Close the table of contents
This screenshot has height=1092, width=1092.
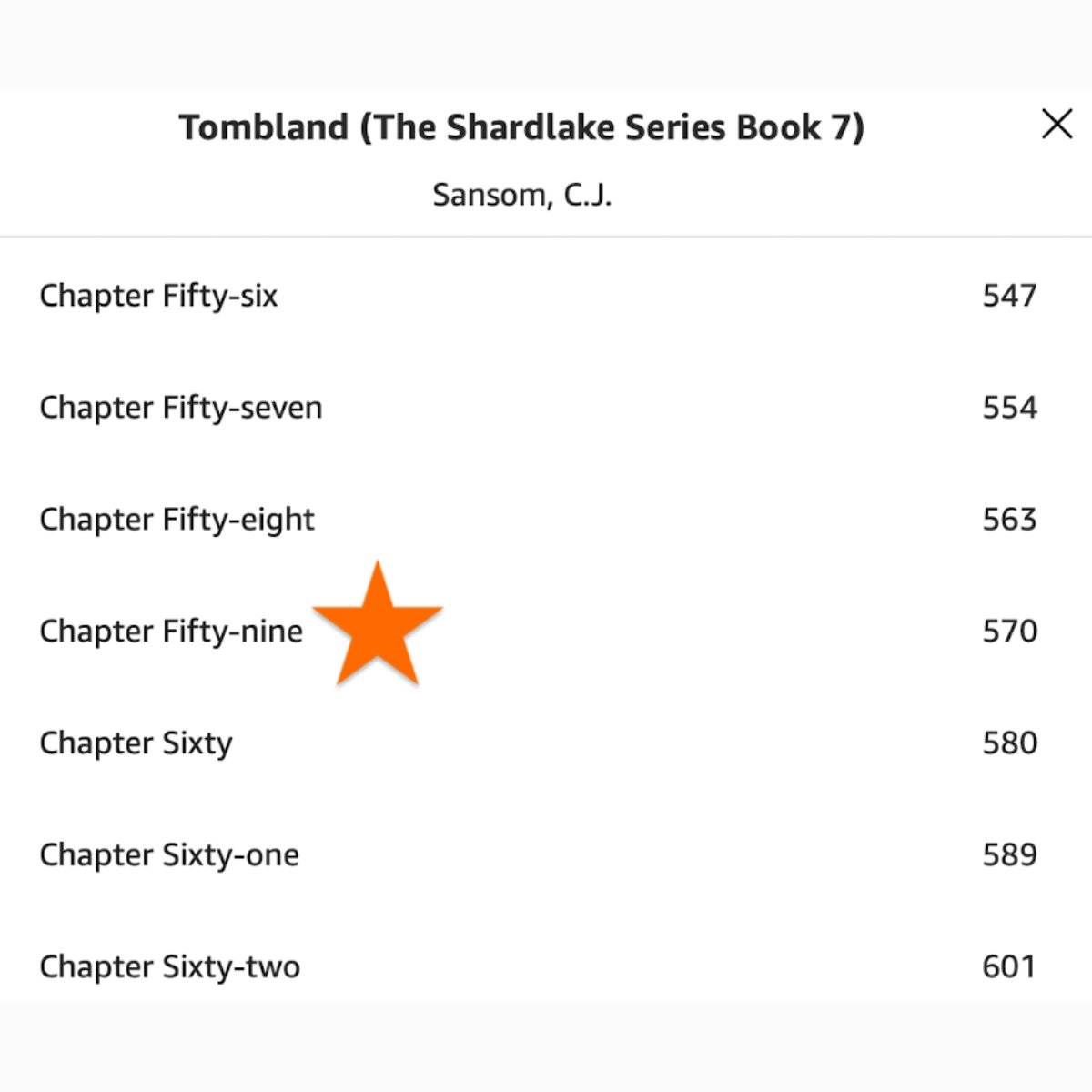(1057, 125)
